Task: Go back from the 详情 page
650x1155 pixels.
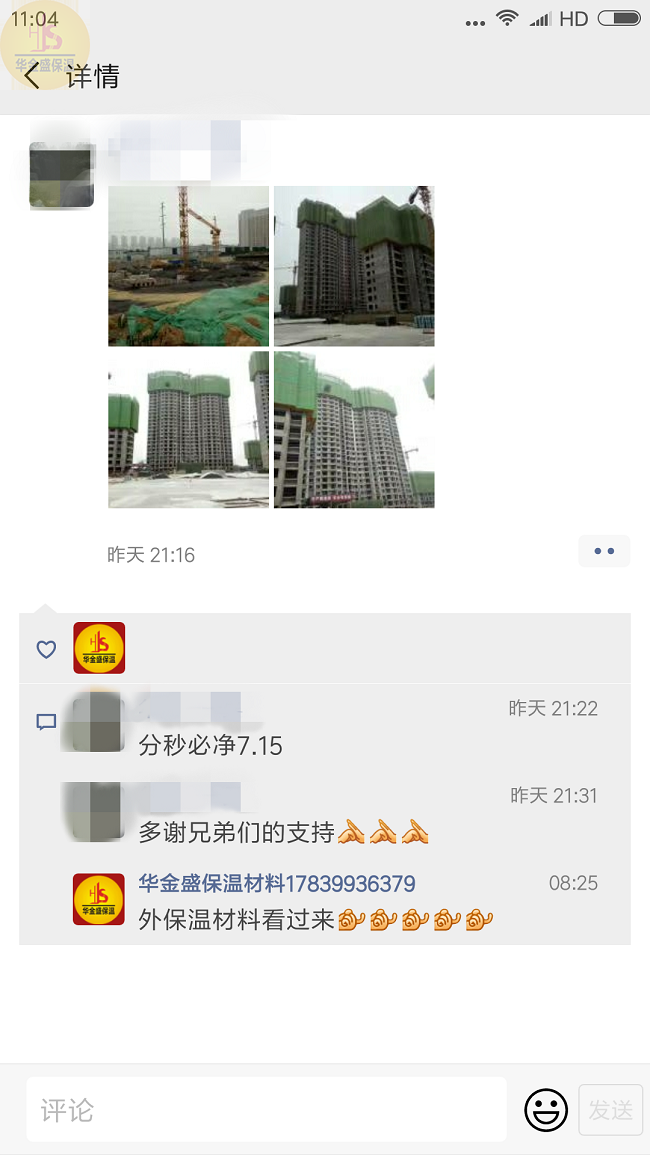Action: click(x=32, y=76)
